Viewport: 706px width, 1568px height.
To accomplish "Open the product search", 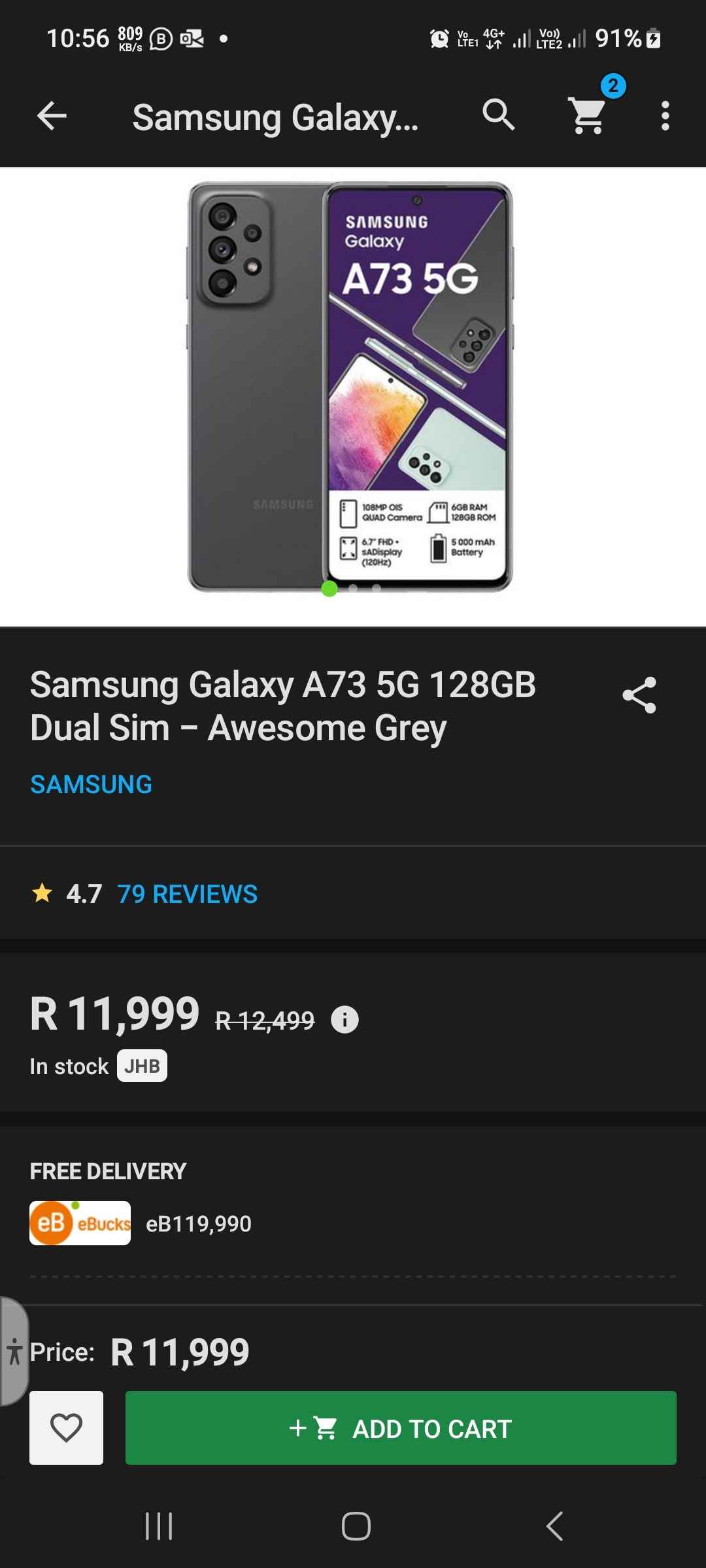I will point(499,116).
